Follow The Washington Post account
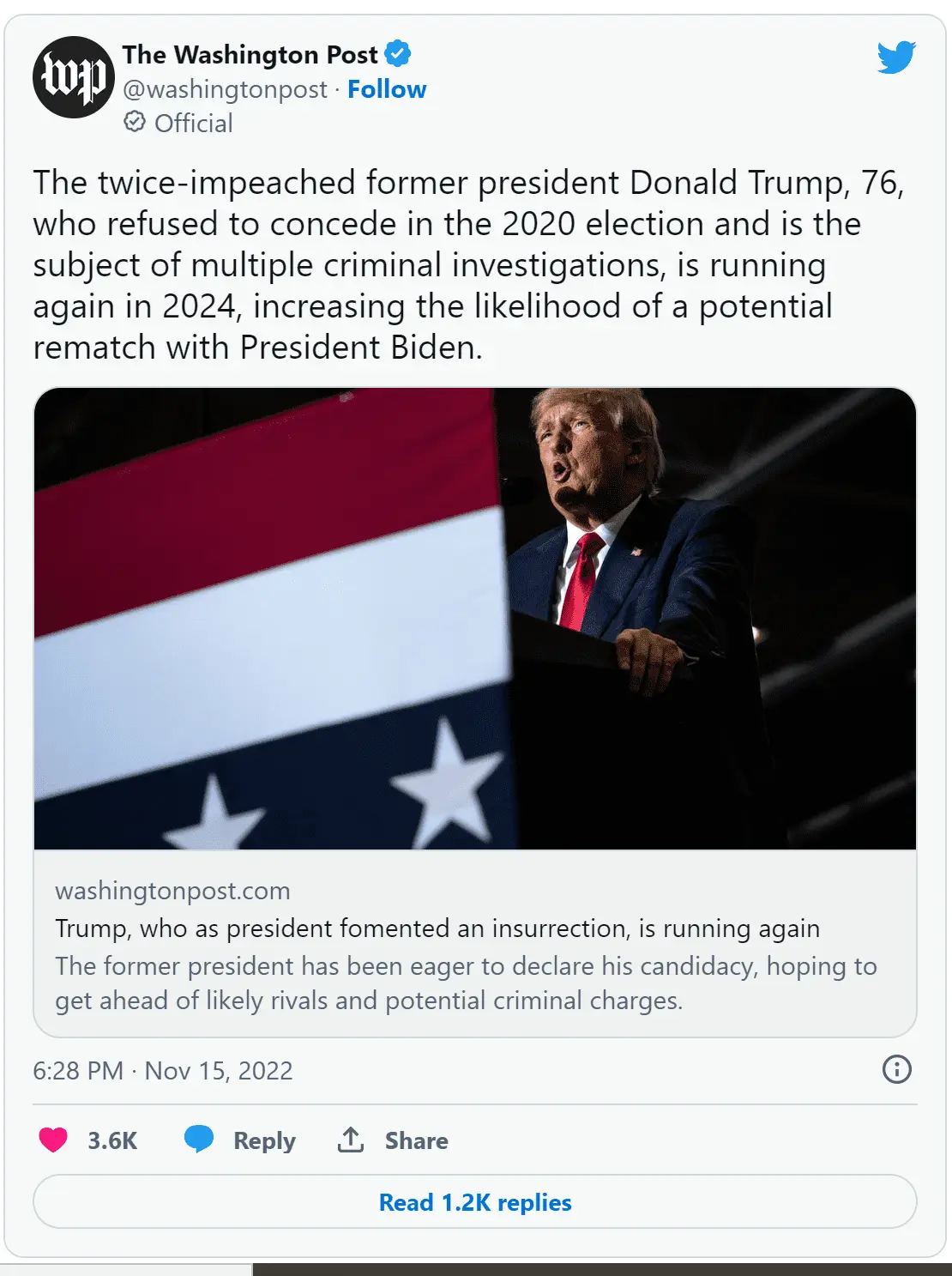This screenshot has width=952, height=1276. tap(386, 89)
